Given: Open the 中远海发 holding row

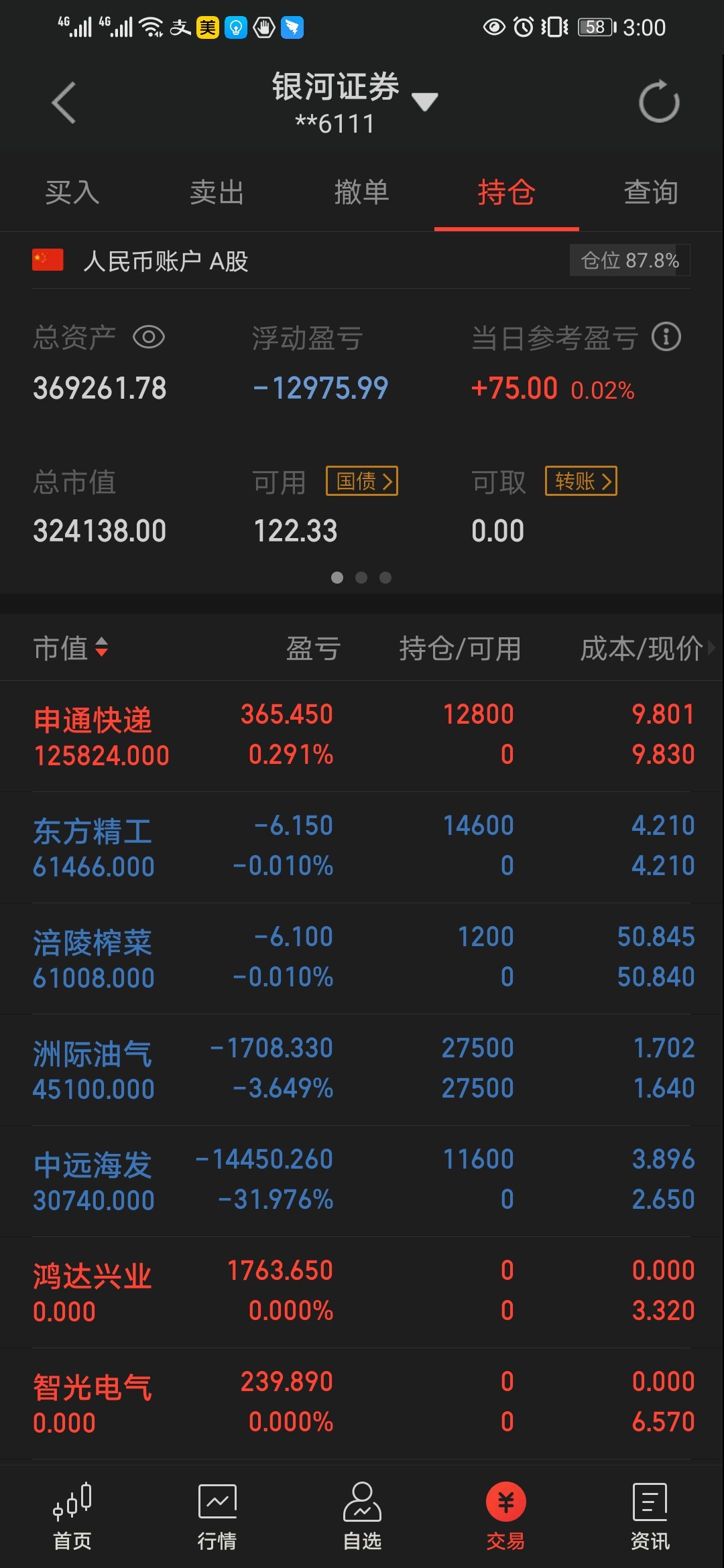Looking at the screenshot, I should (362, 1180).
